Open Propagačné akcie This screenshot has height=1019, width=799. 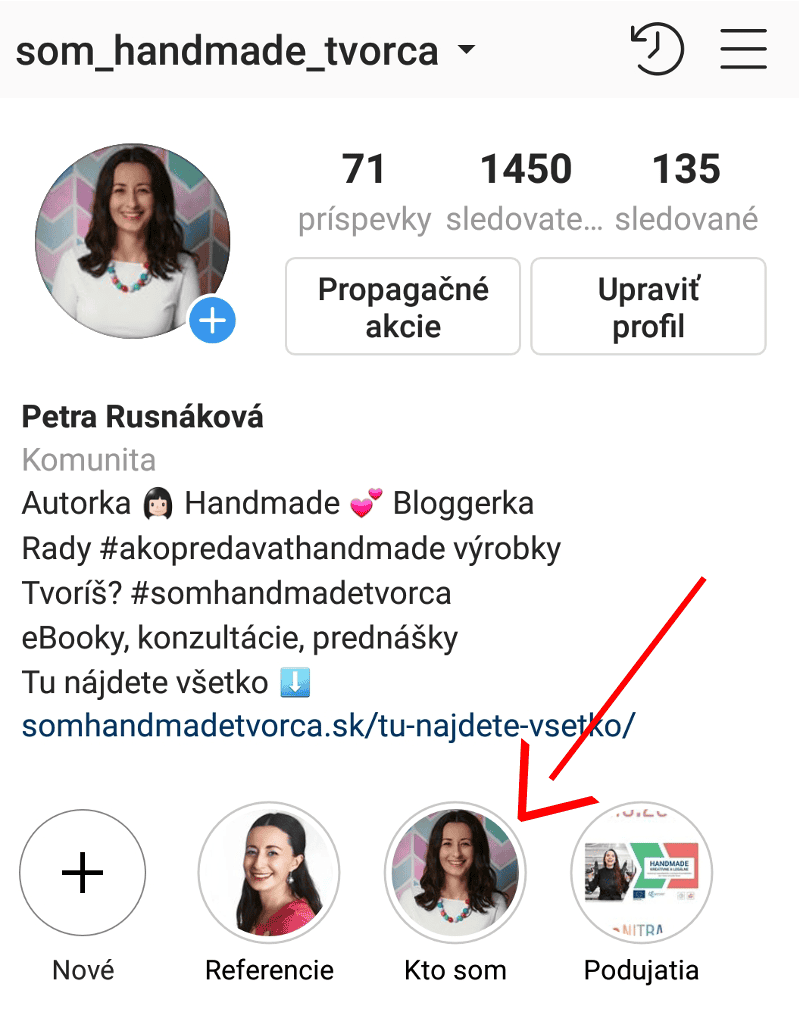tap(403, 306)
